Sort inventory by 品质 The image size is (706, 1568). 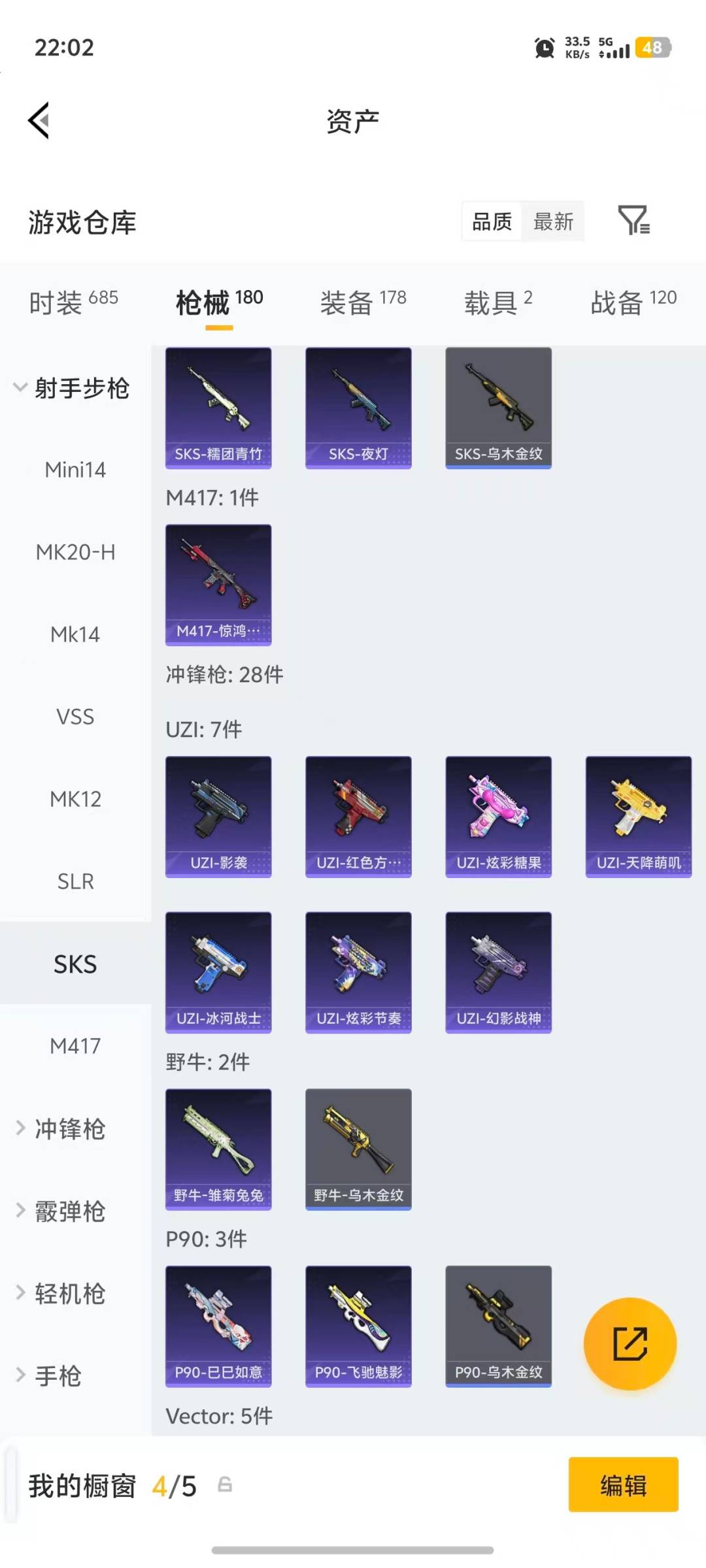click(x=490, y=222)
